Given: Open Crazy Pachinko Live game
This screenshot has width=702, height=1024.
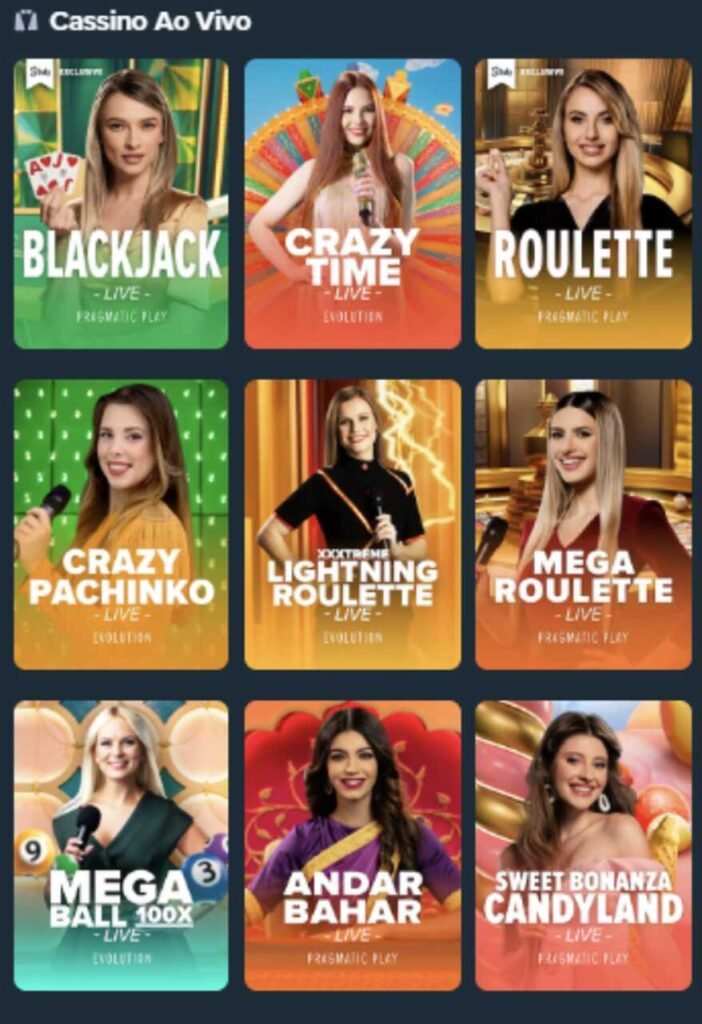Looking at the screenshot, I should [x=121, y=524].
